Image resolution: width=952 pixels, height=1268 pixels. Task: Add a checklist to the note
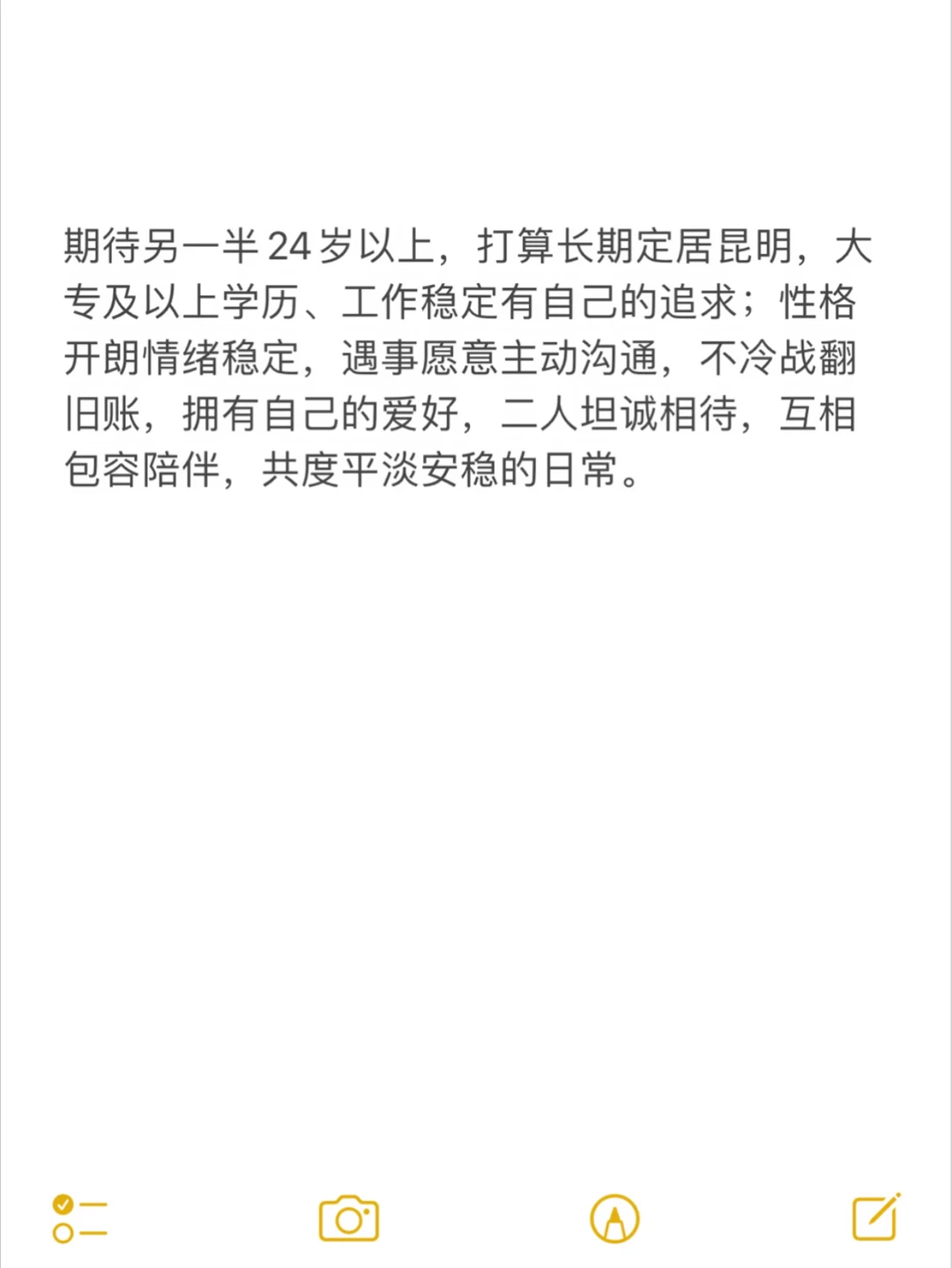(x=79, y=1219)
